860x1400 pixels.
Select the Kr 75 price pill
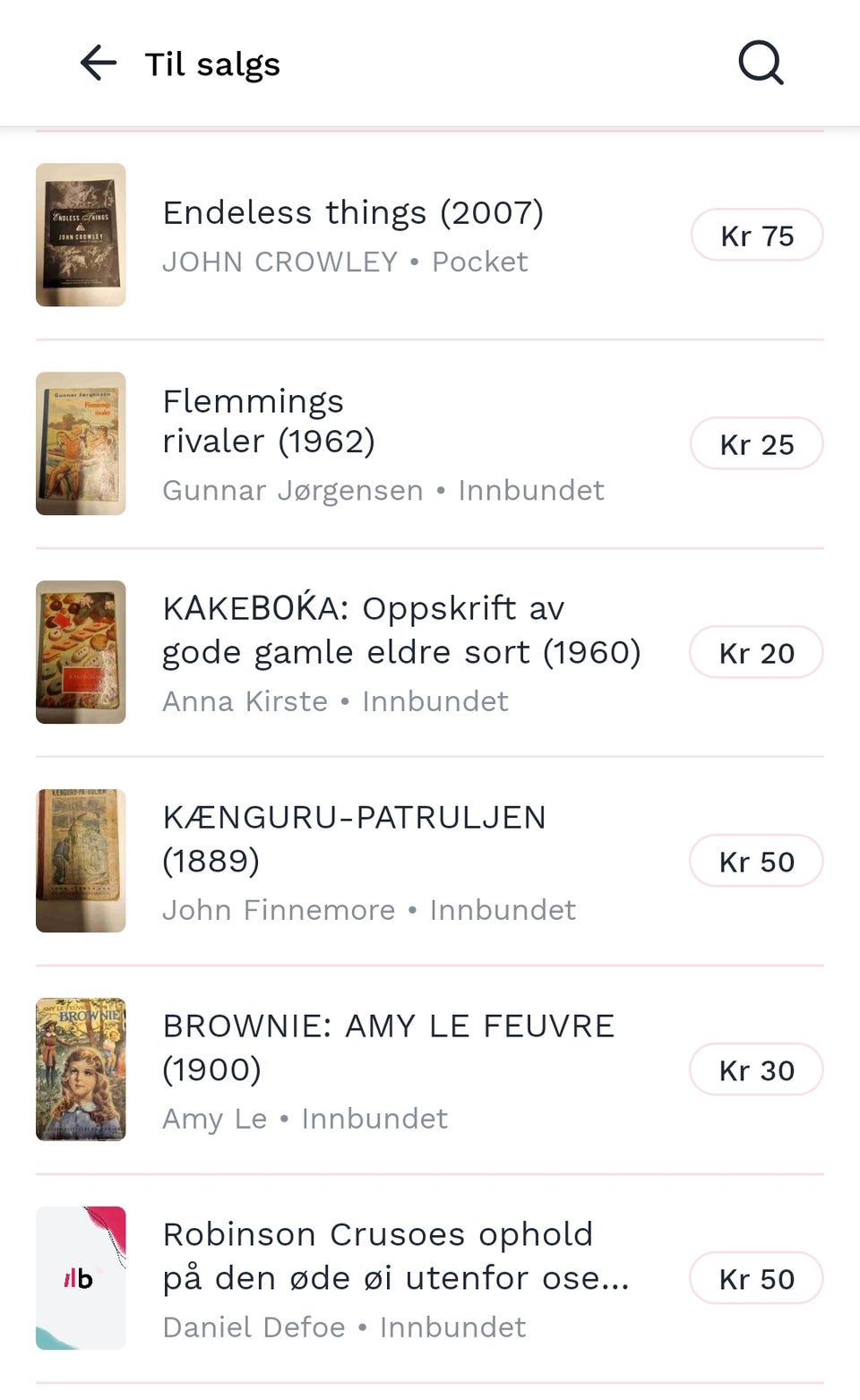pyautogui.click(x=757, y=235)
